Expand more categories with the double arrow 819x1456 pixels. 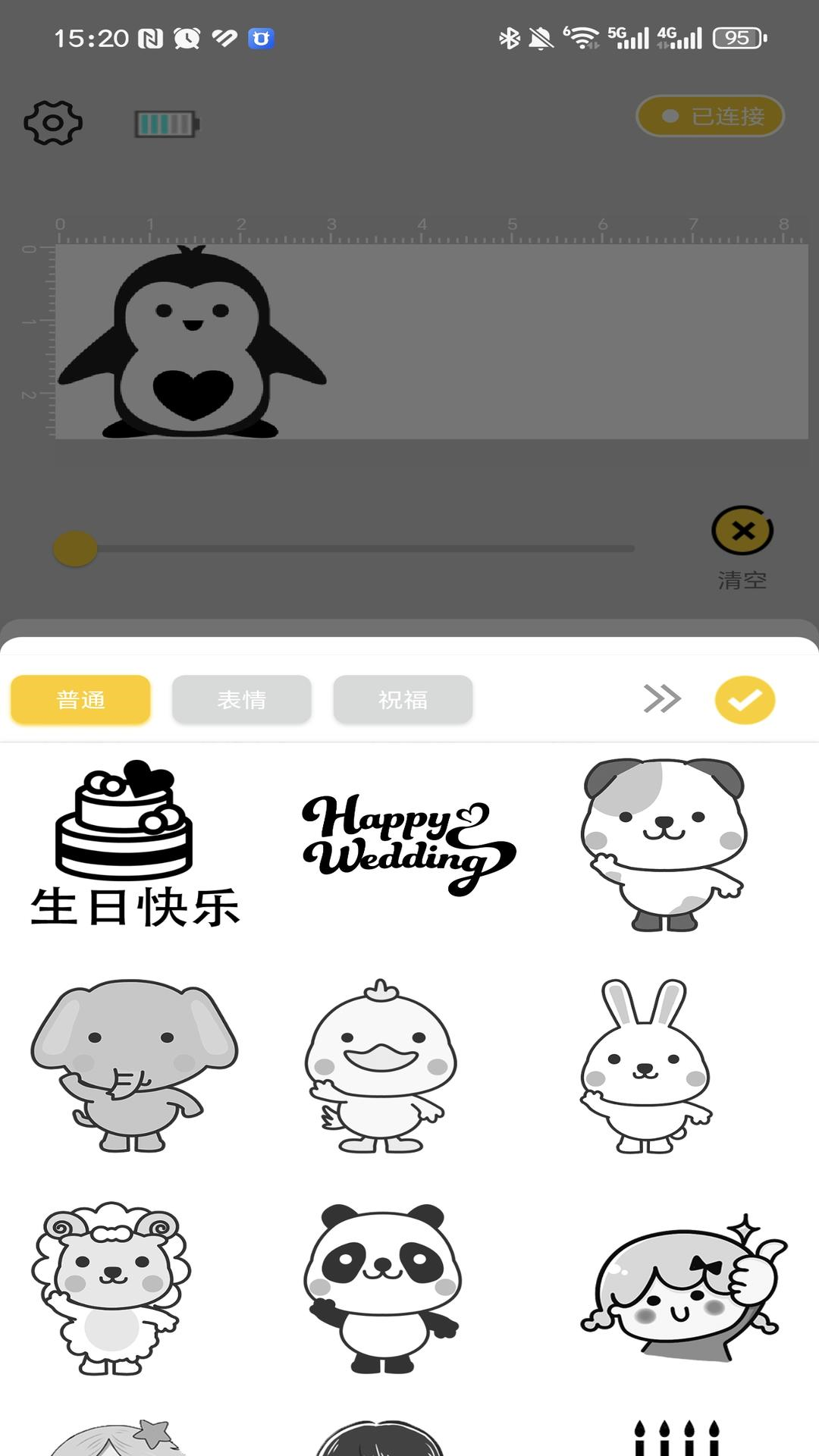click(x=662, y=699)
